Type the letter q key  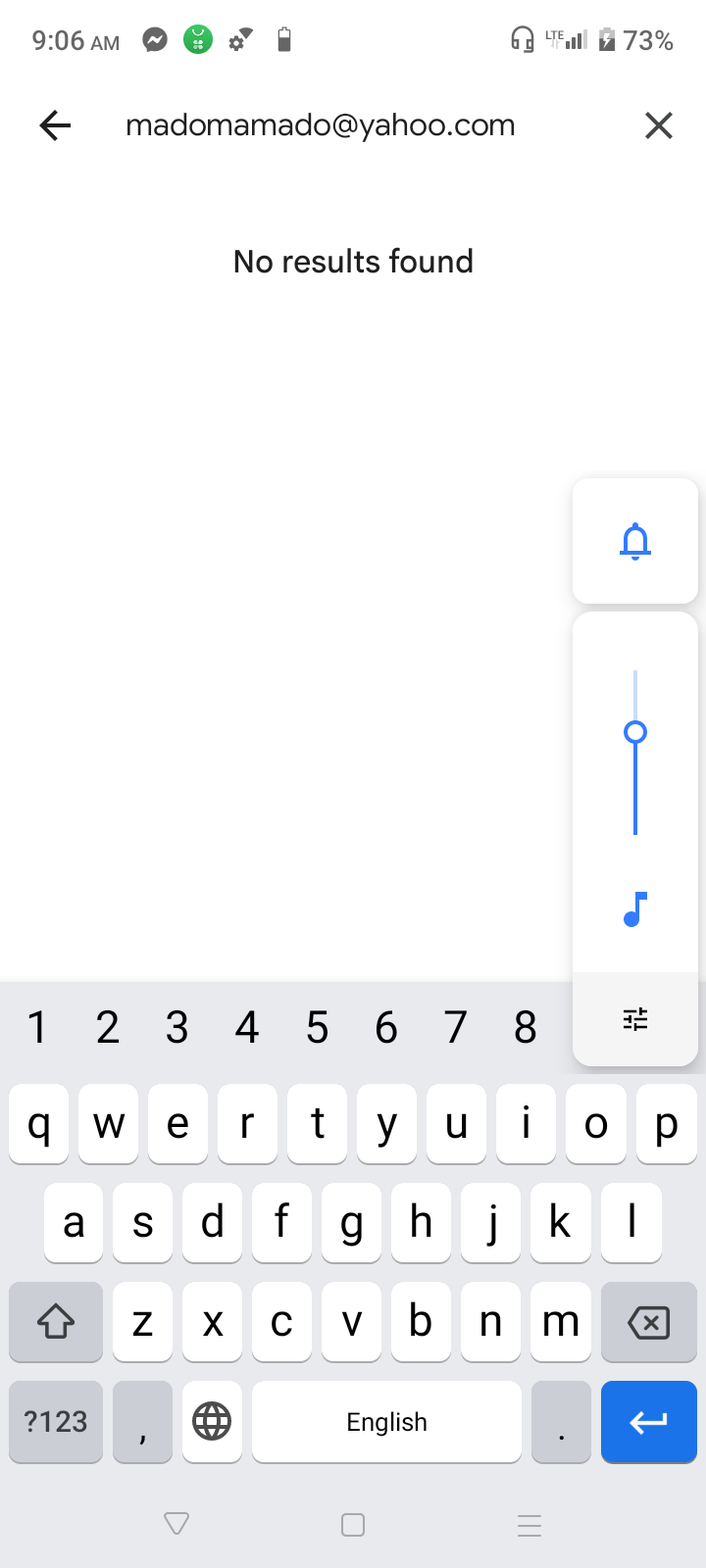(39, 1124)
